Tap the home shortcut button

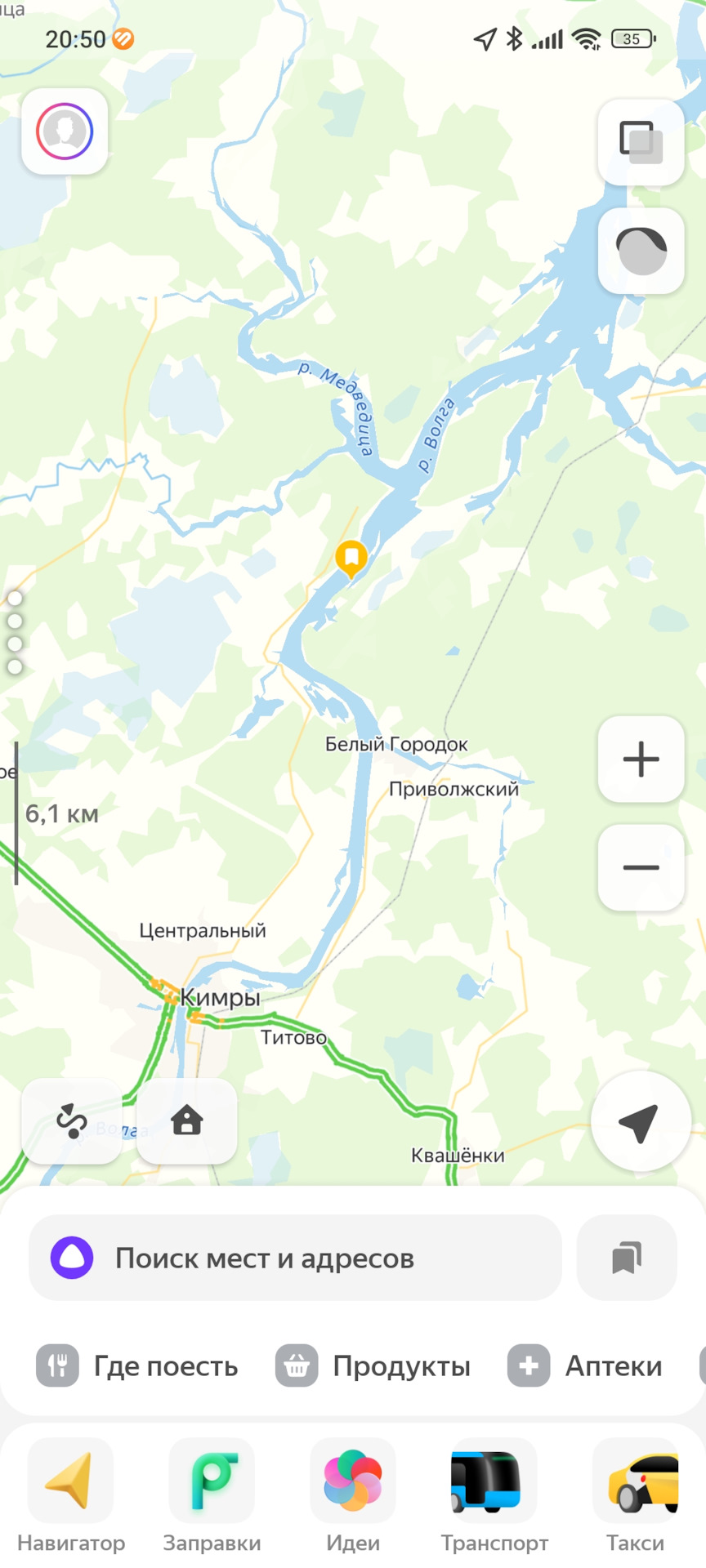[187, 1120]
